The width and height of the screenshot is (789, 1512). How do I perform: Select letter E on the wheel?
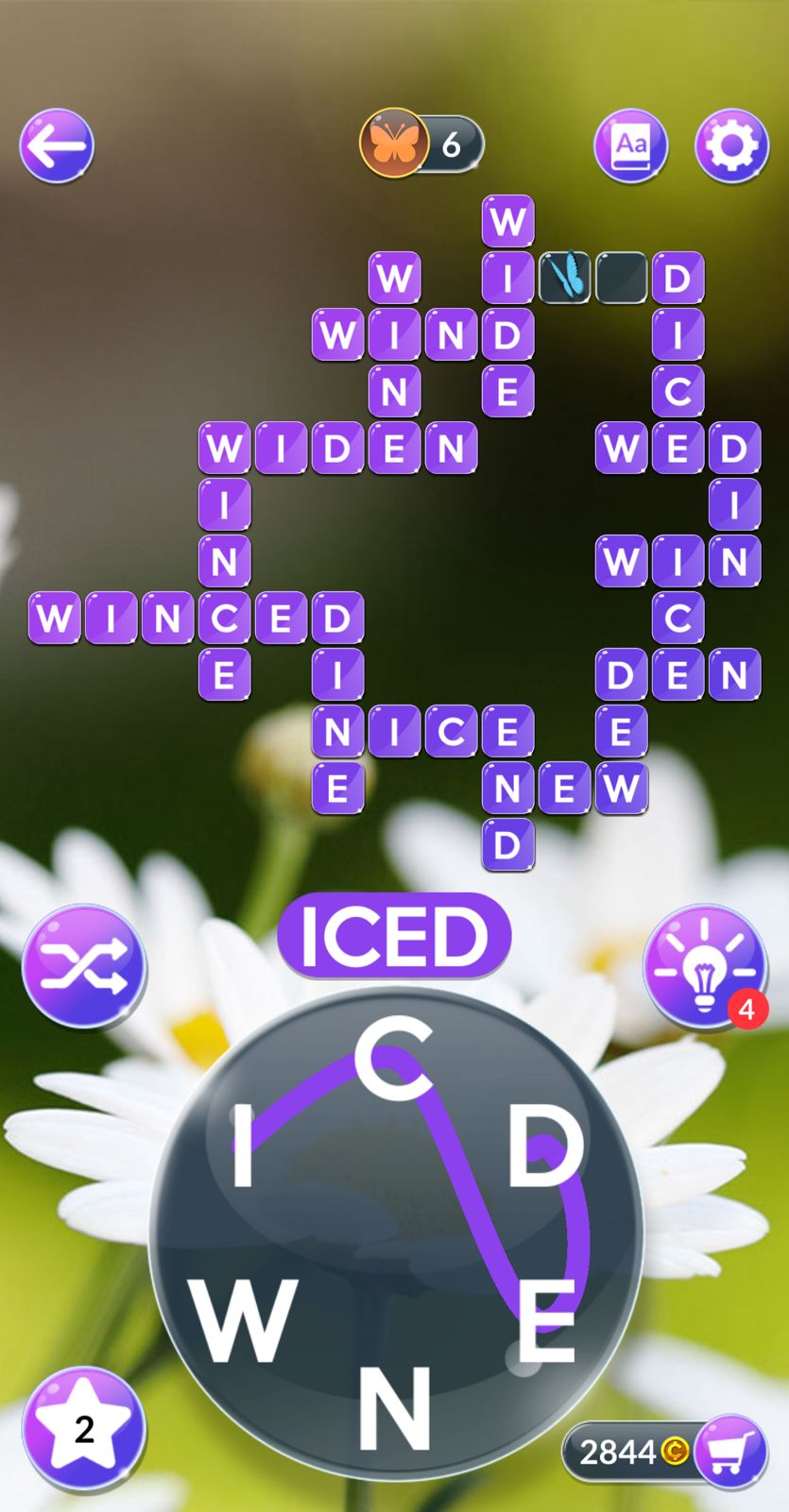click(x=547, y=1319)
